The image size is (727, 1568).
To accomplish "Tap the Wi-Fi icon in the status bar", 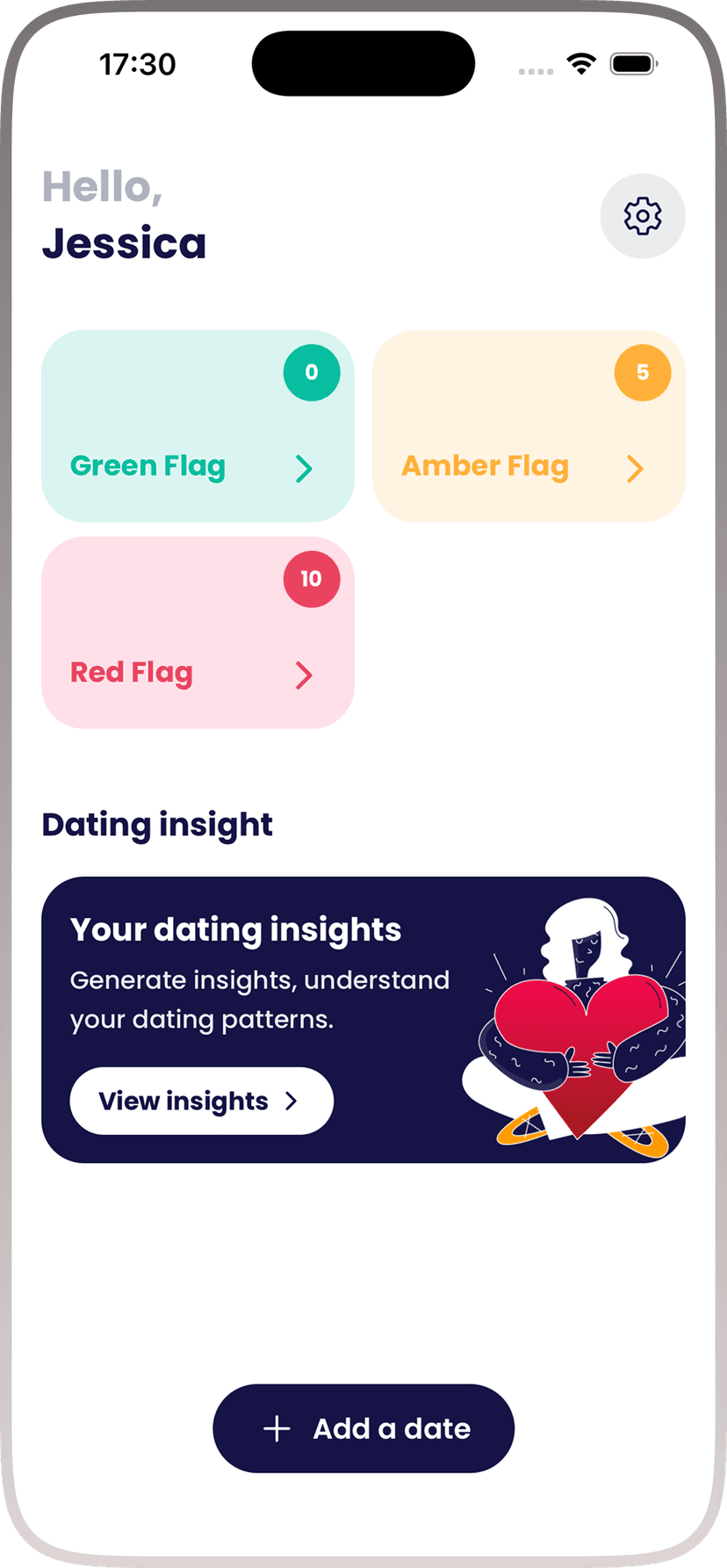I will [x=581, y=62].
